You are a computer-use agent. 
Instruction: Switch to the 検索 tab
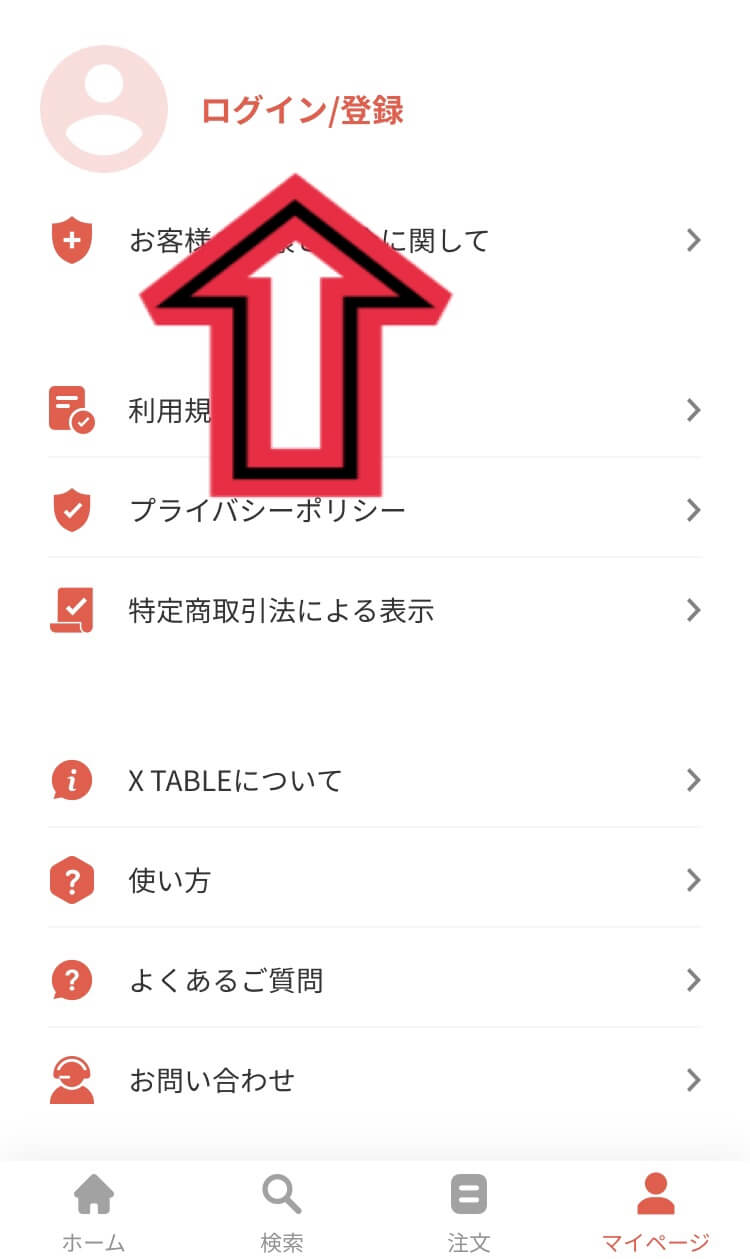click(282, 1211)
